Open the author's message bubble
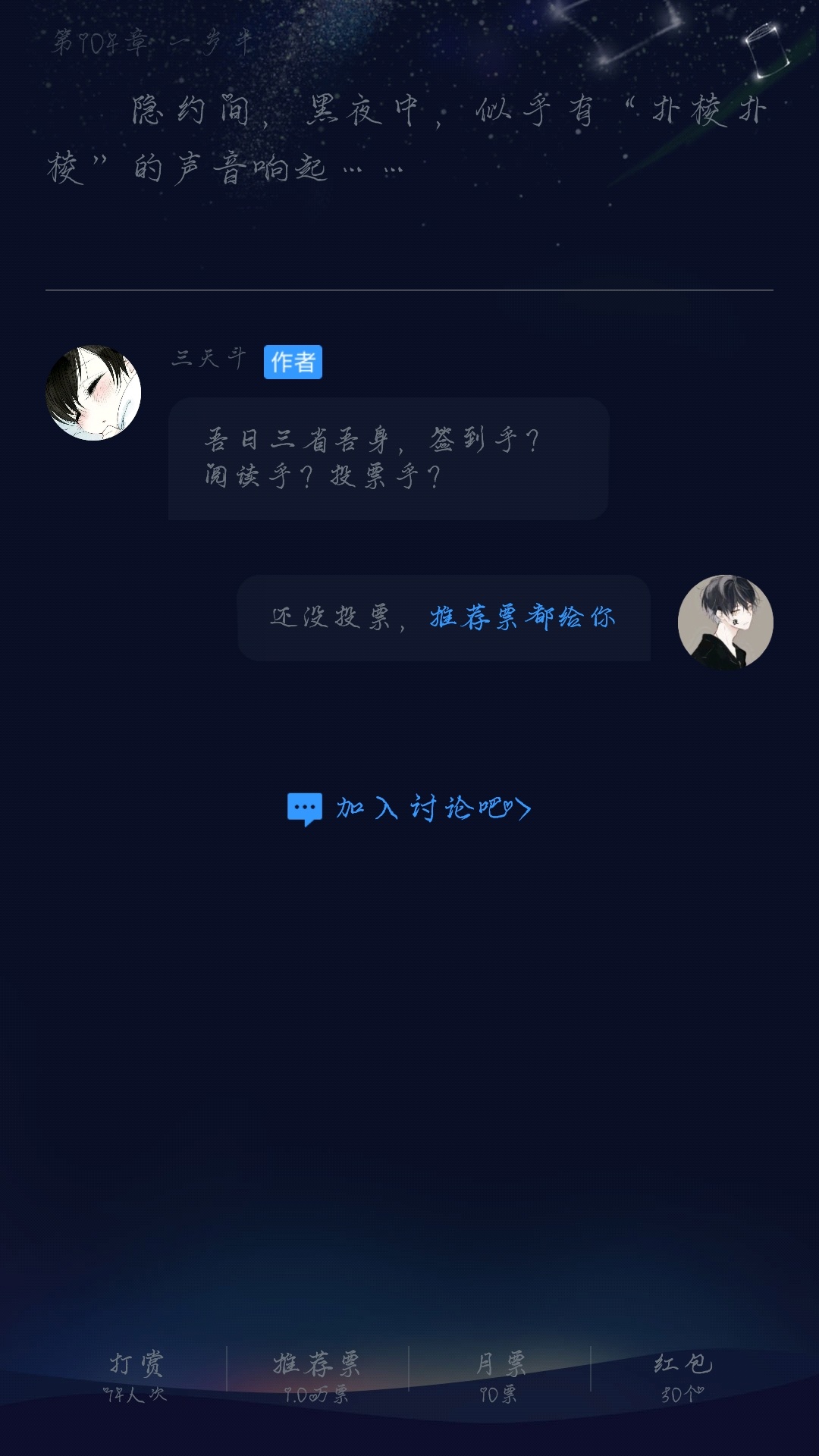 click(388, 458)
